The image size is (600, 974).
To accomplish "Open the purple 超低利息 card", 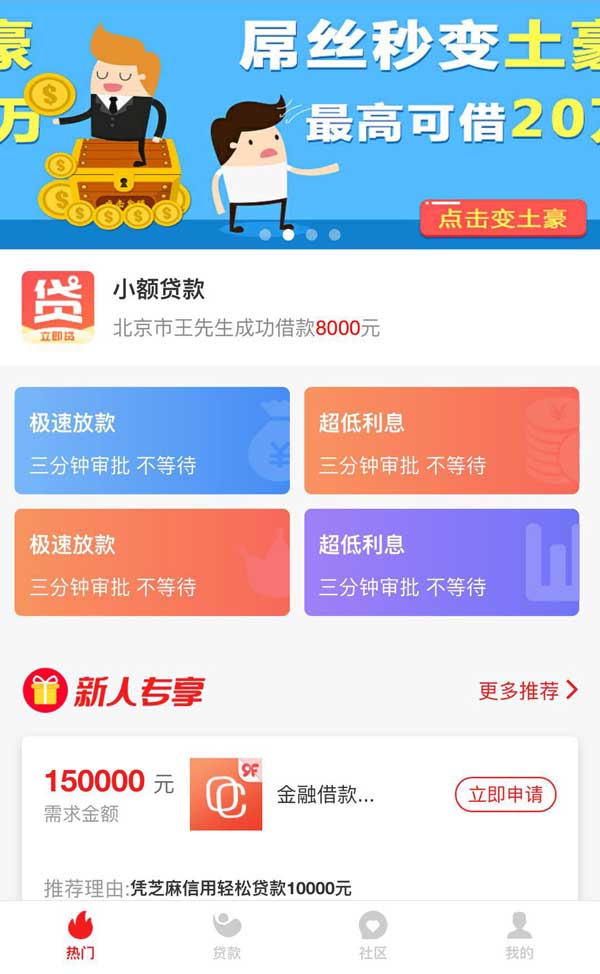I will [441, 562].
